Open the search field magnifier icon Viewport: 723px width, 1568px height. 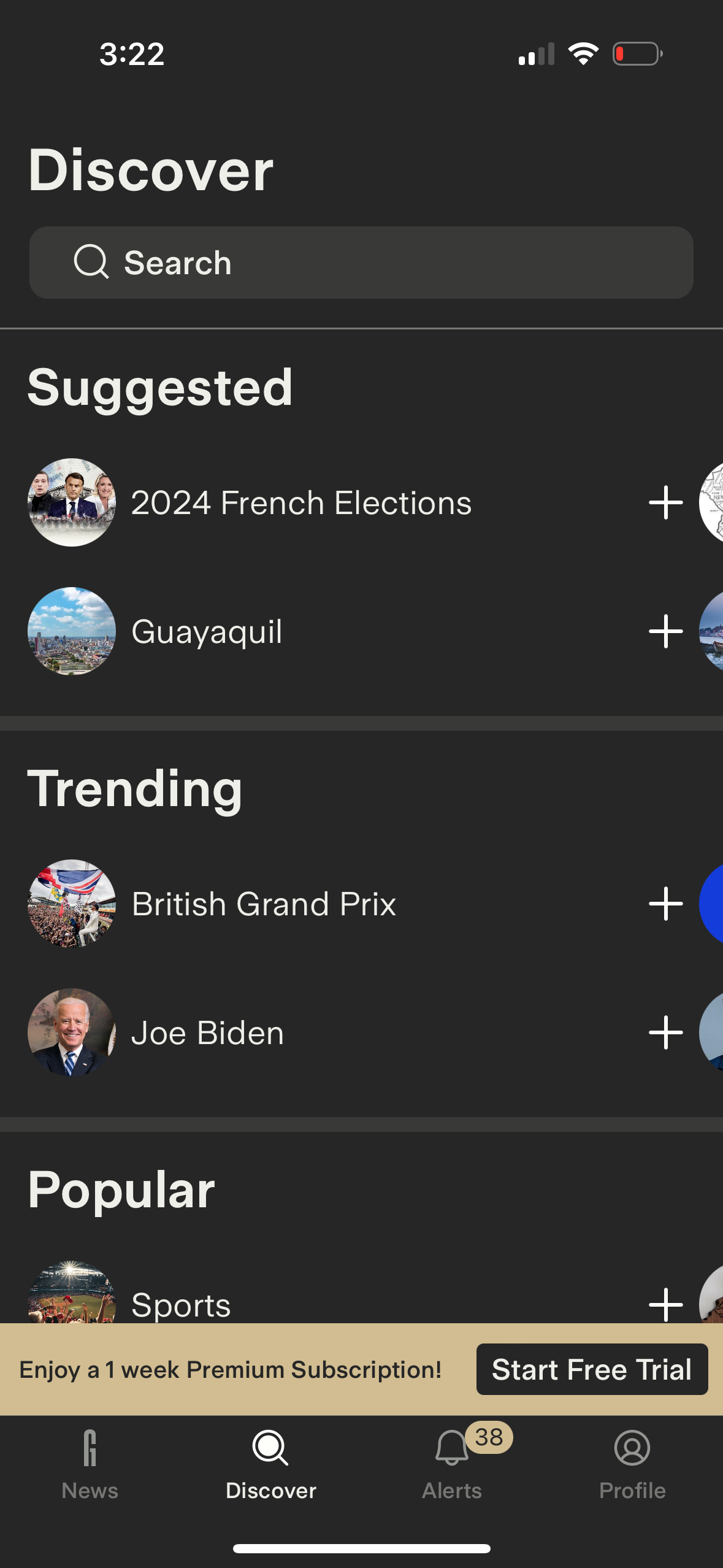click(91, 262)
